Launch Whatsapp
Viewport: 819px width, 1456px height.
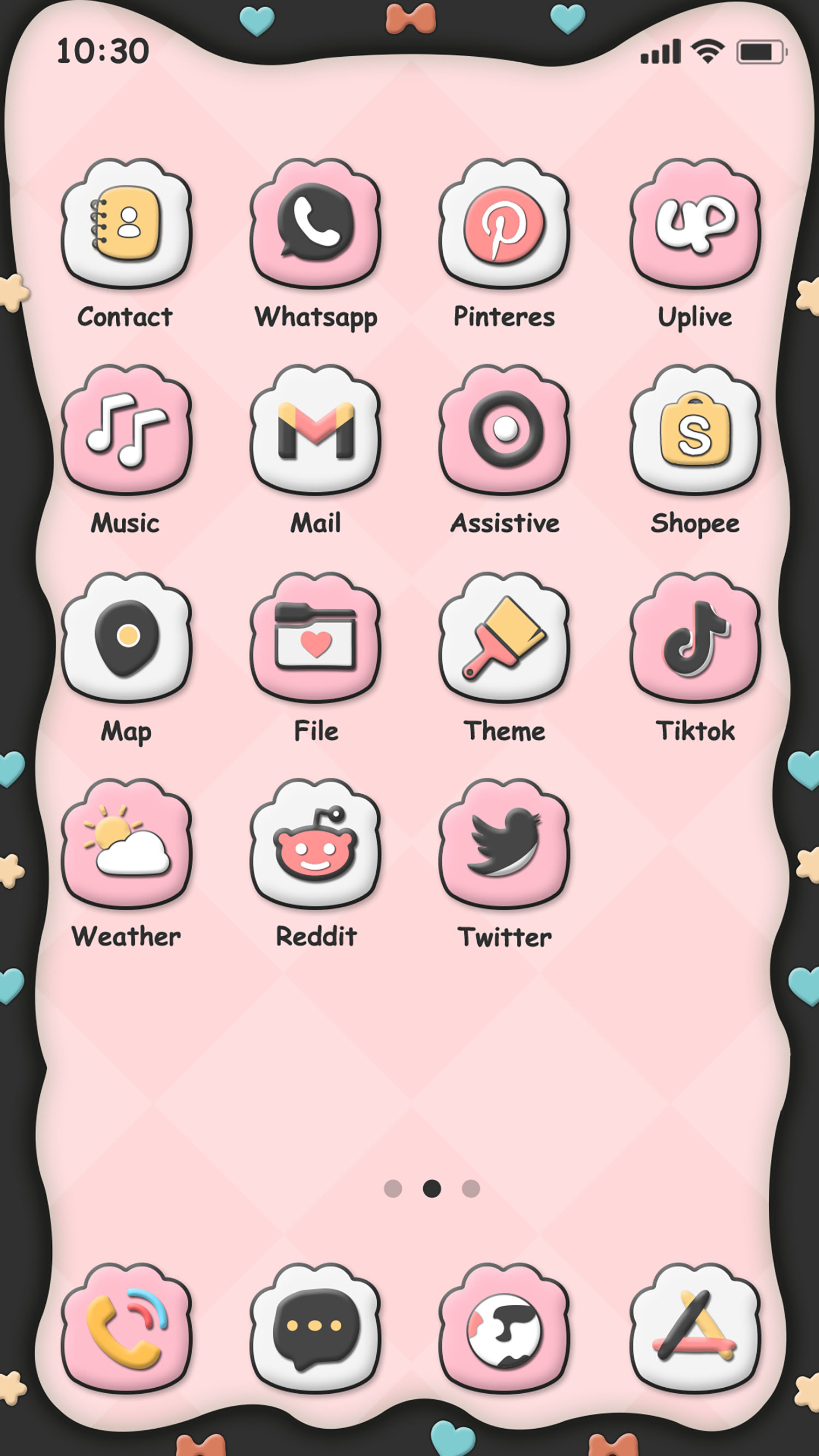coord(317,226)
